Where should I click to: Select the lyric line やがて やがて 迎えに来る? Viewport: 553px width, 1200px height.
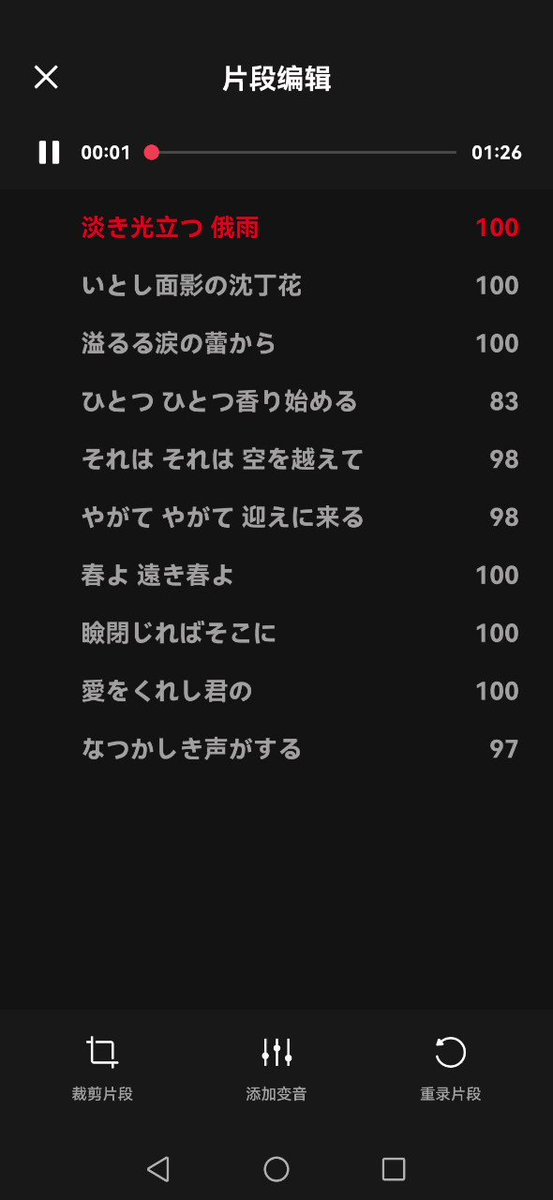(276, 518)
